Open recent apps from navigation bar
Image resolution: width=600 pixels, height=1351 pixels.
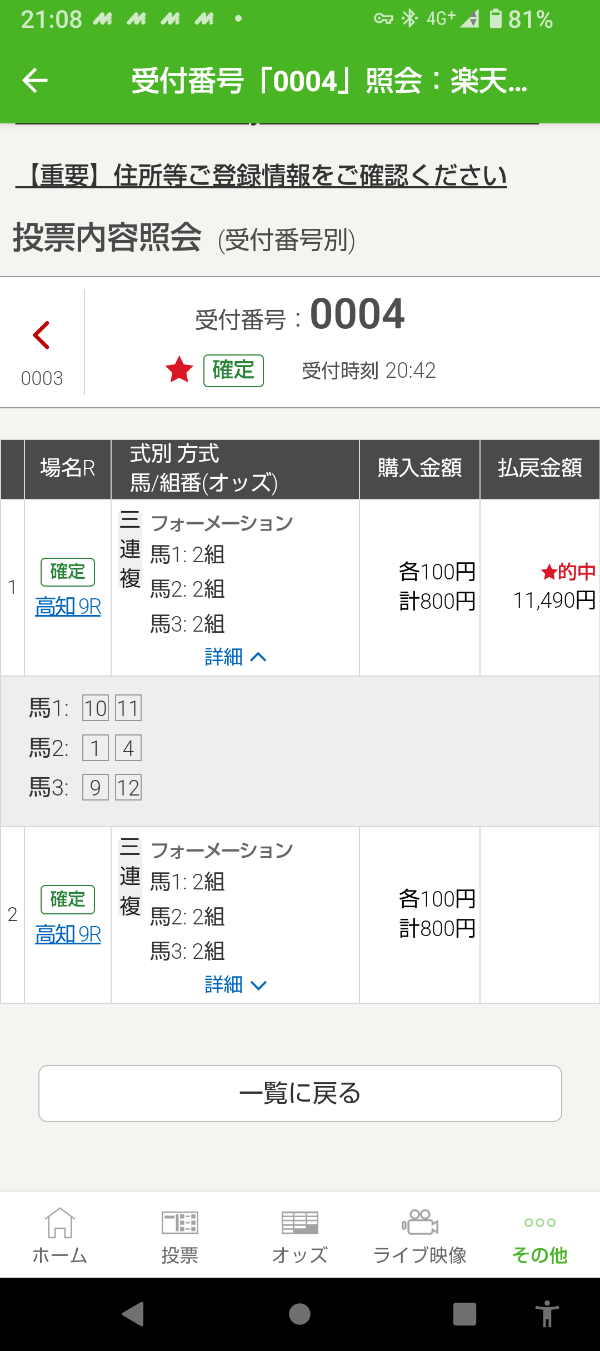(464, 1314)
